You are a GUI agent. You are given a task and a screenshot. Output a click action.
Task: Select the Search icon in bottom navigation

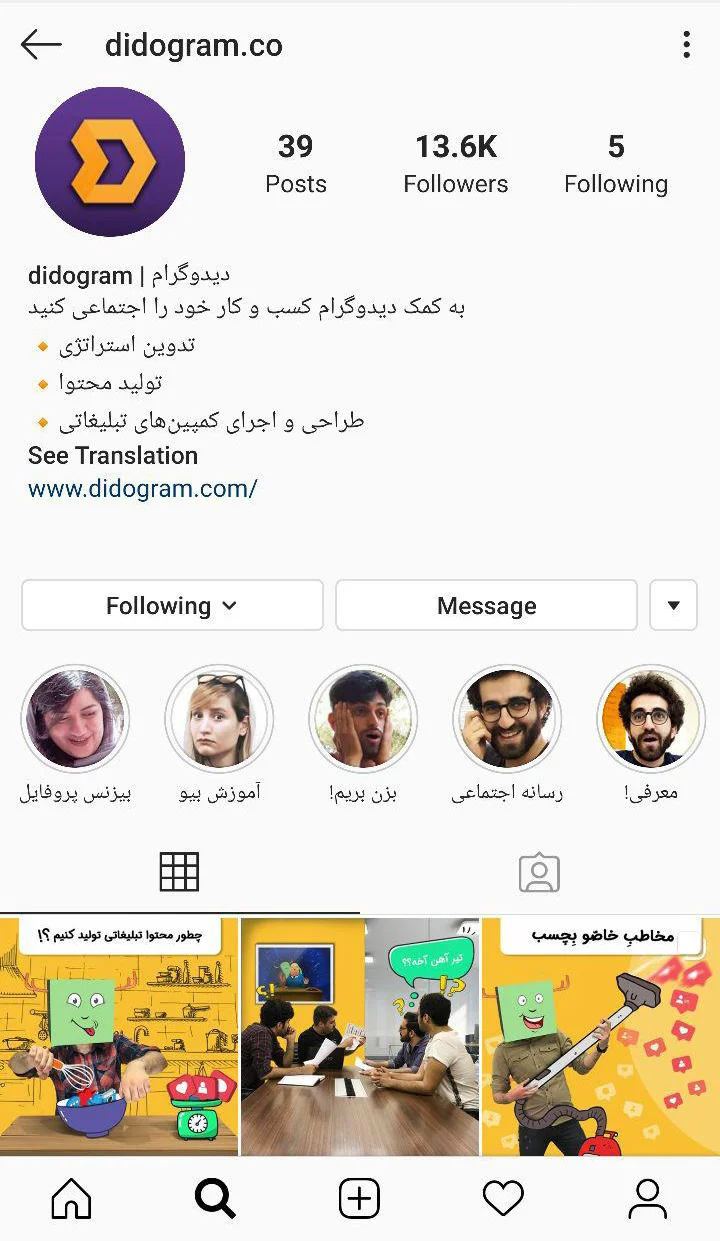coord(214,1197)
